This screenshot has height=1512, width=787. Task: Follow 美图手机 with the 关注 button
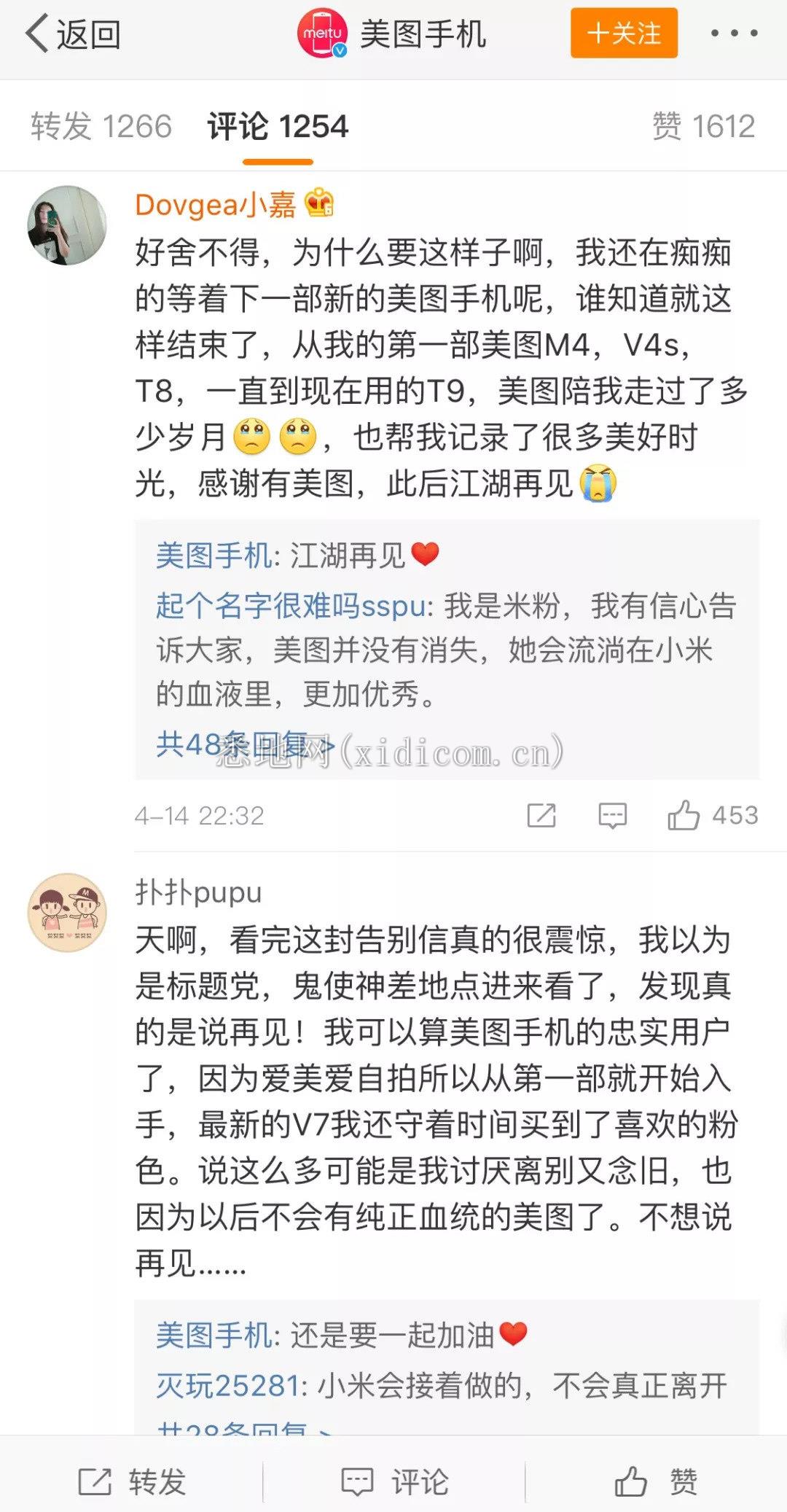pos(624,33)
